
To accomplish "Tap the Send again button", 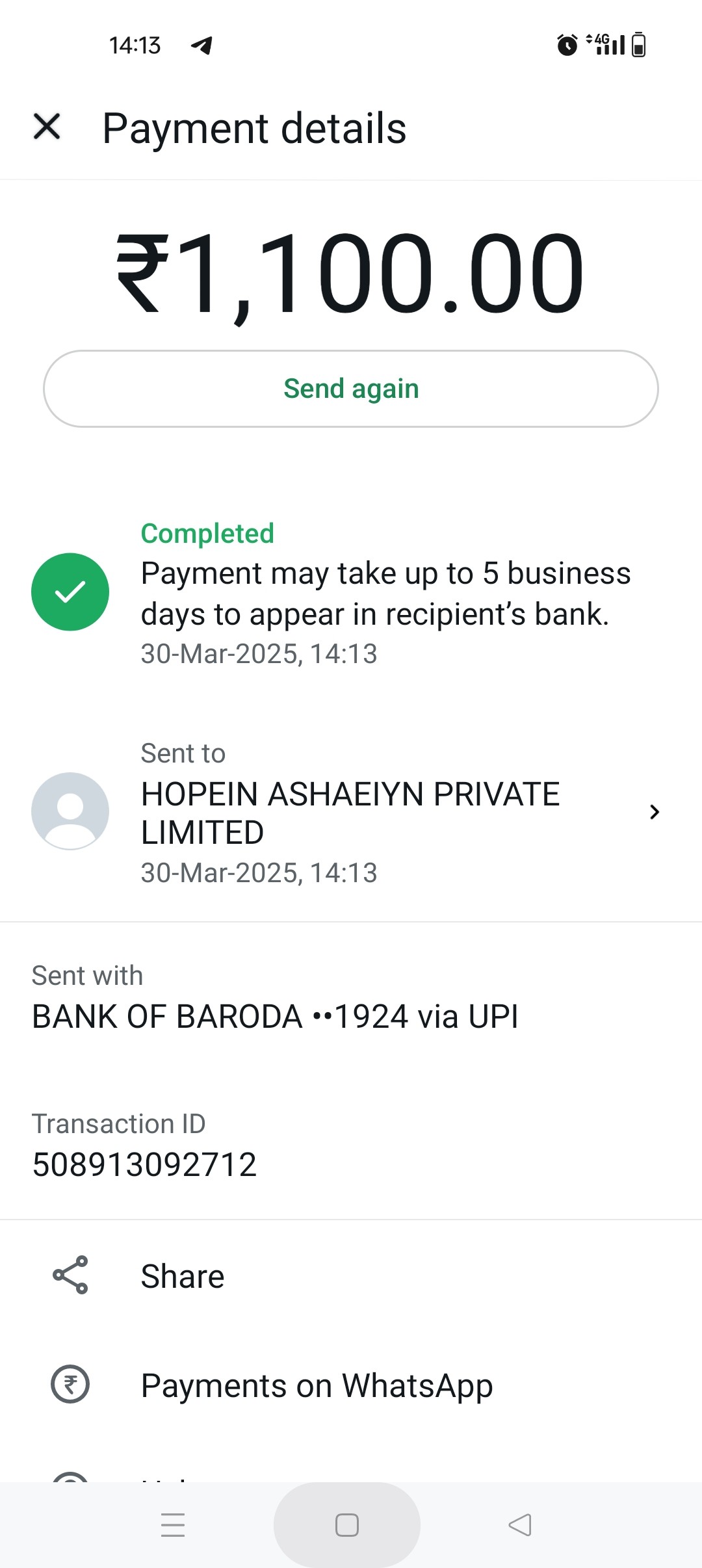I will [351, 389].
